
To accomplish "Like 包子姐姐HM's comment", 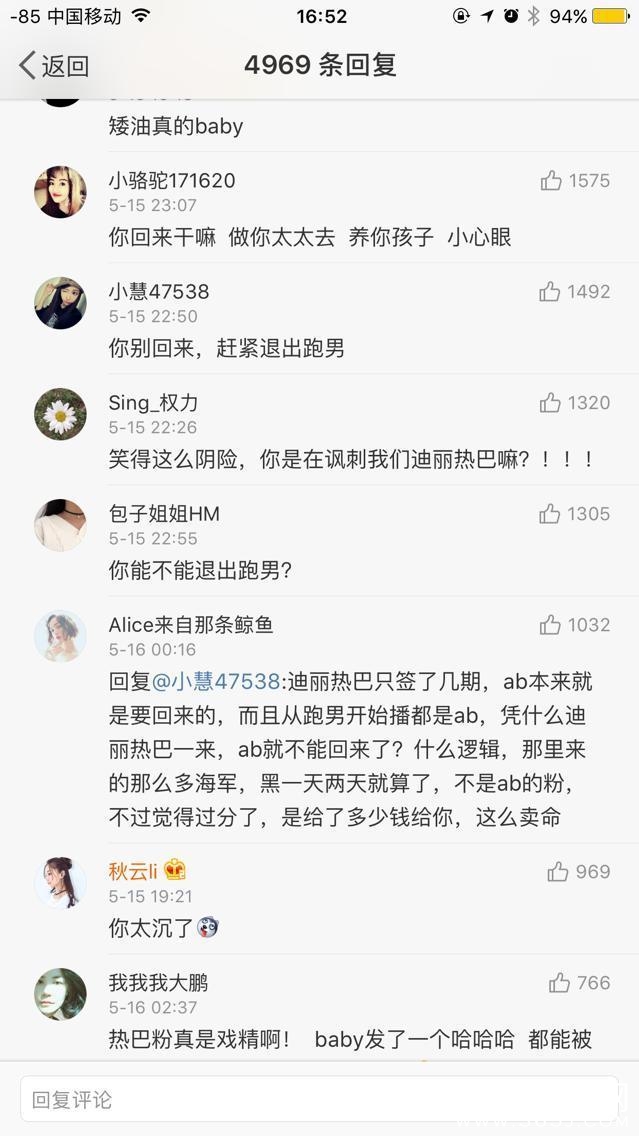I will (551, 514).
